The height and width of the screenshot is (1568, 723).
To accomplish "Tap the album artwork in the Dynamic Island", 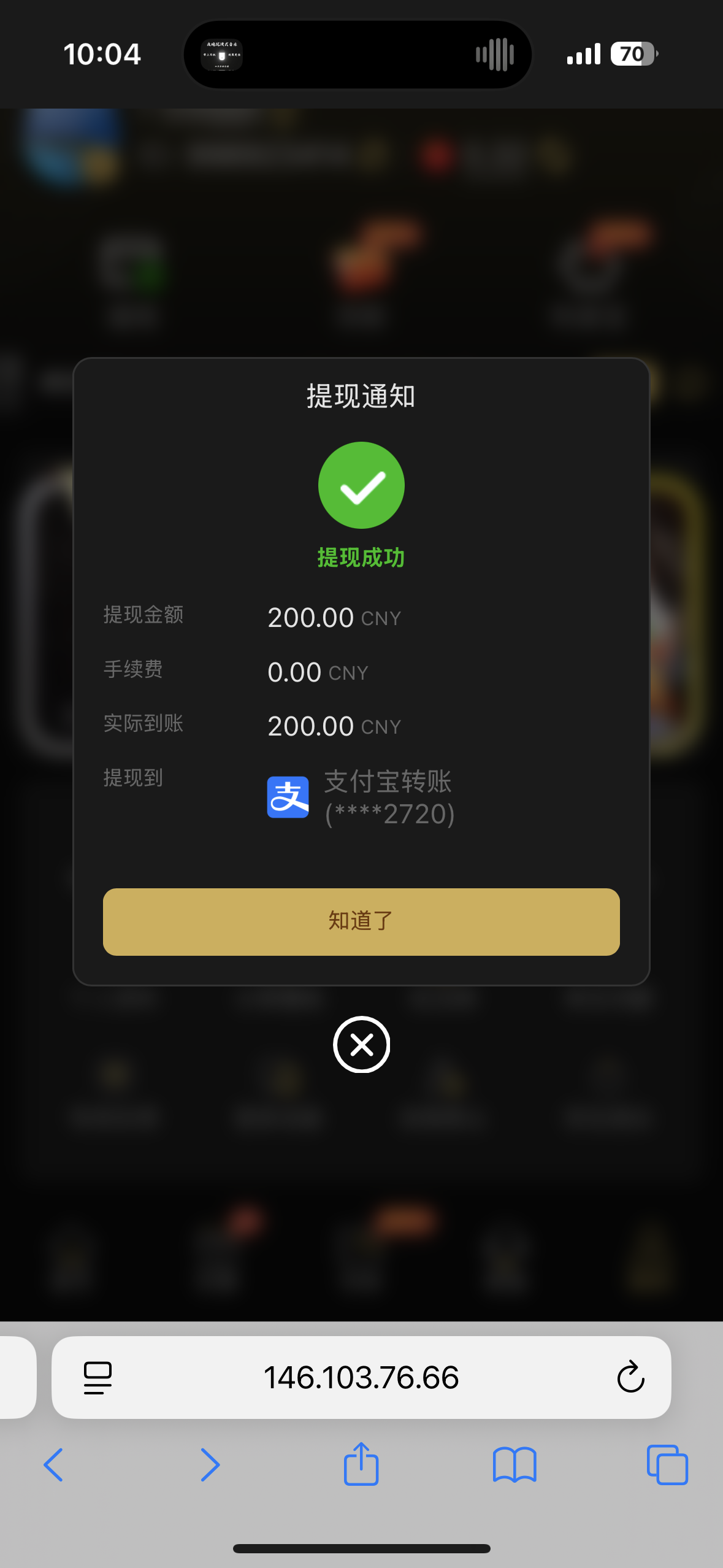I will [223, 54].
